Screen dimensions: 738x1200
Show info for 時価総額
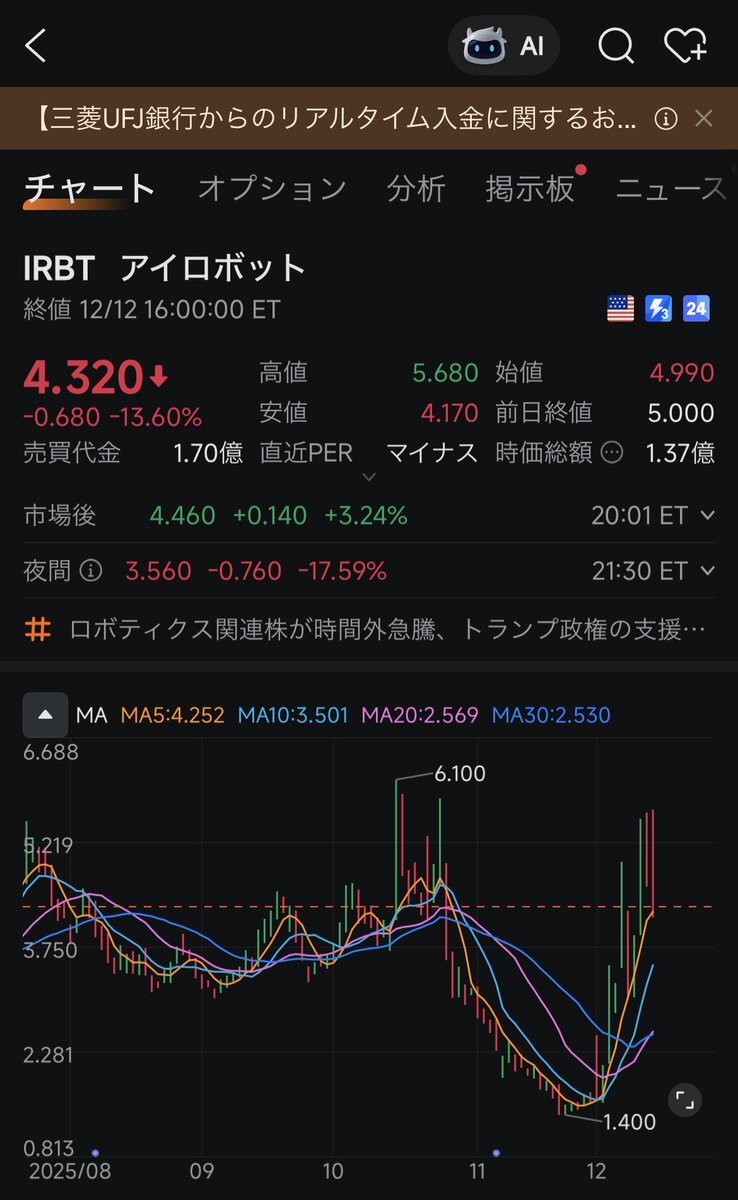tap(613, 453)
